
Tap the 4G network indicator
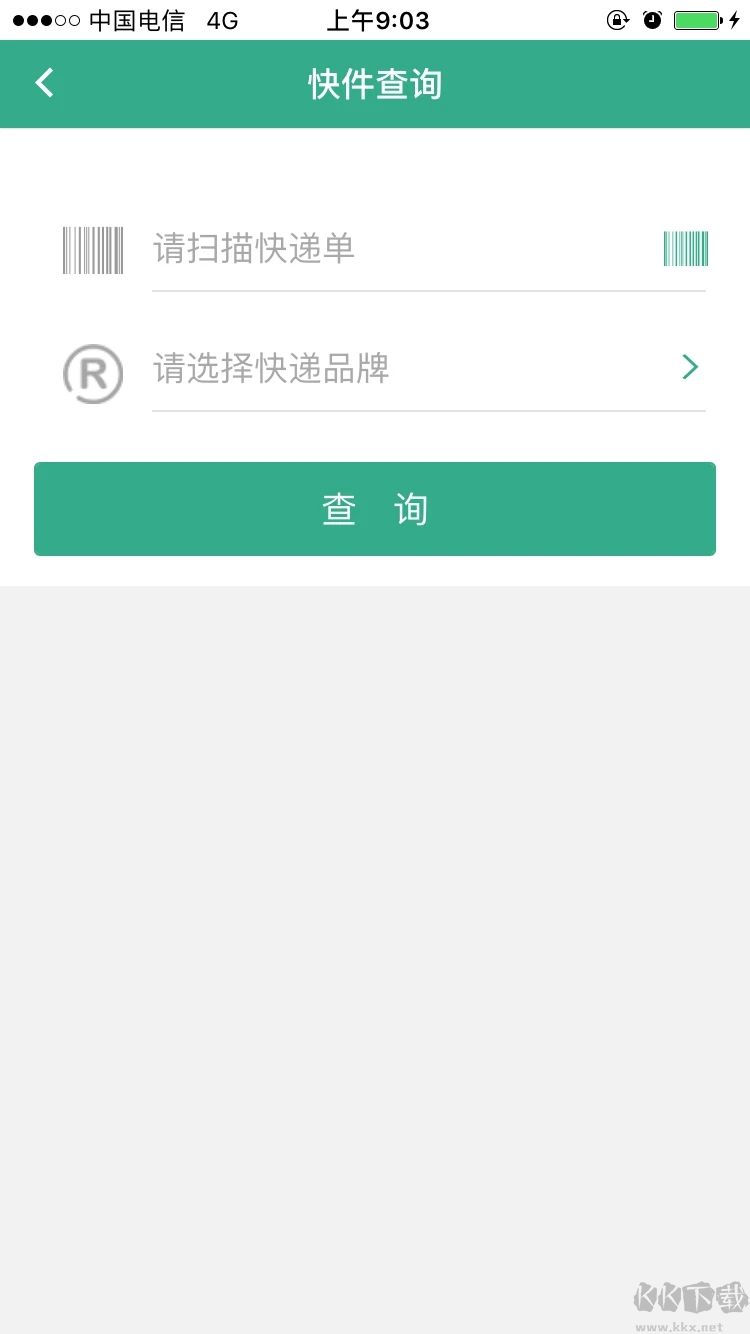[222, 20]
